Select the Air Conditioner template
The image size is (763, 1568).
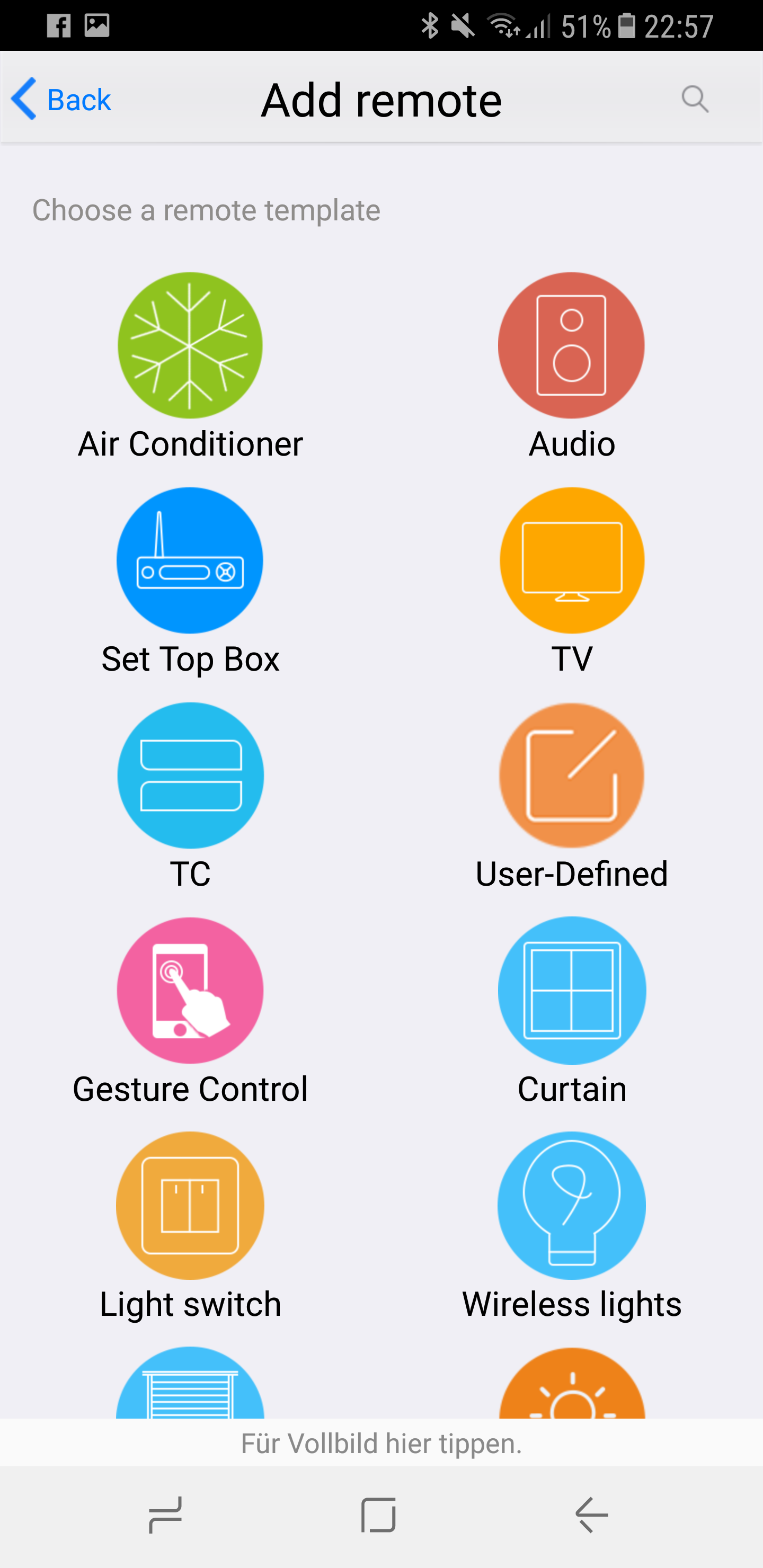pos(190,345)
